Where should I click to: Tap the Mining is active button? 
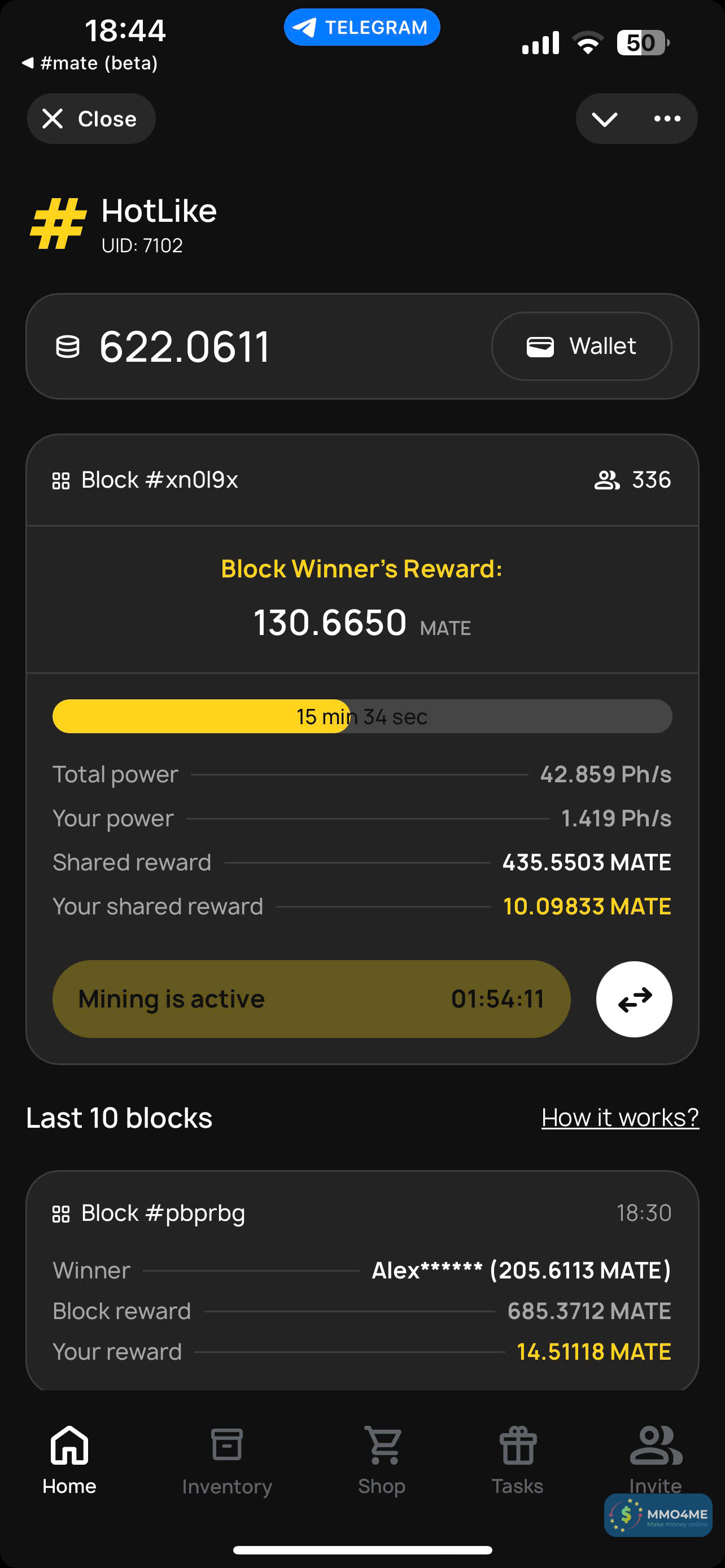(311, 999)
